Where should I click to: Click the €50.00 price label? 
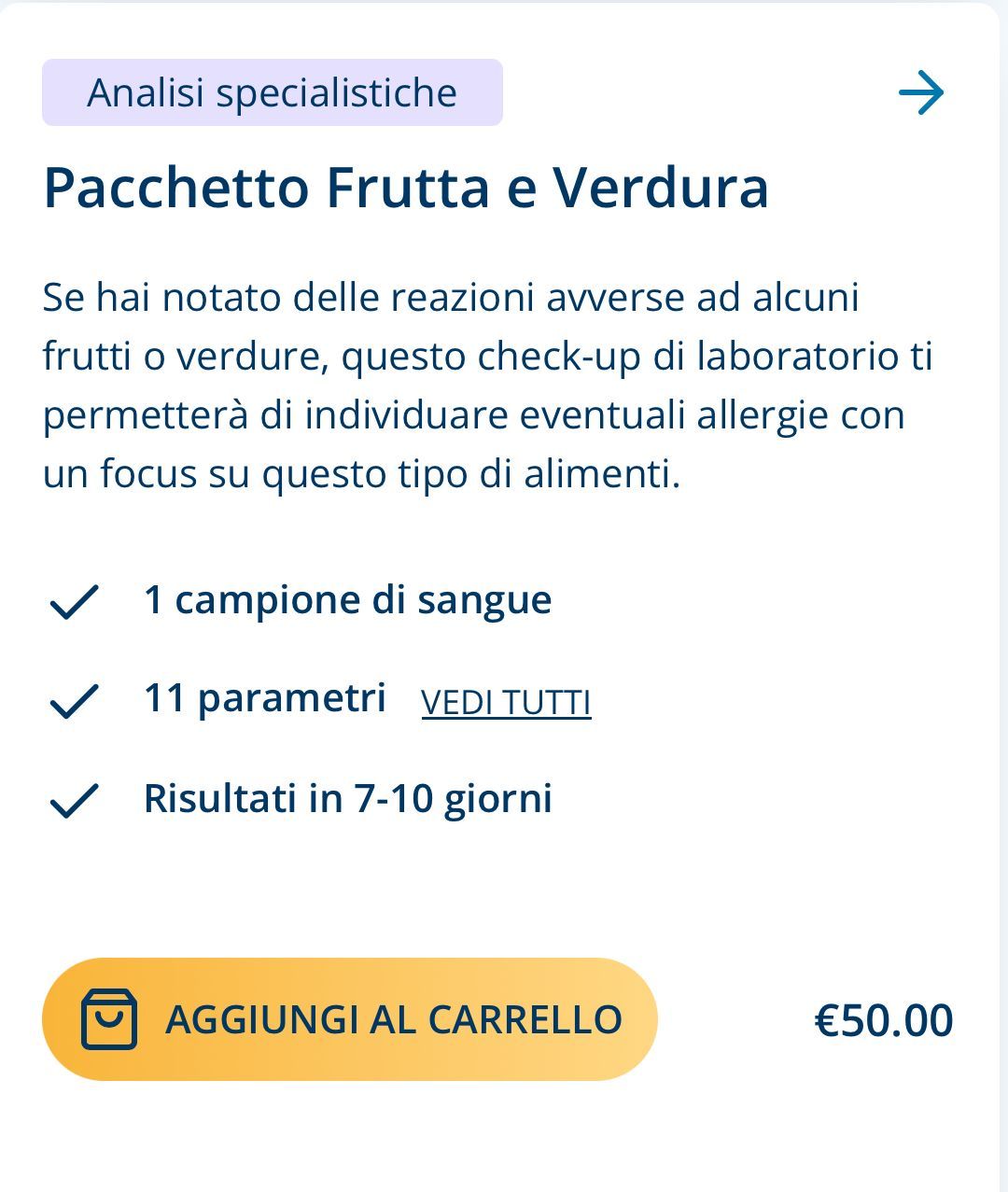[x=882, y=1019]
